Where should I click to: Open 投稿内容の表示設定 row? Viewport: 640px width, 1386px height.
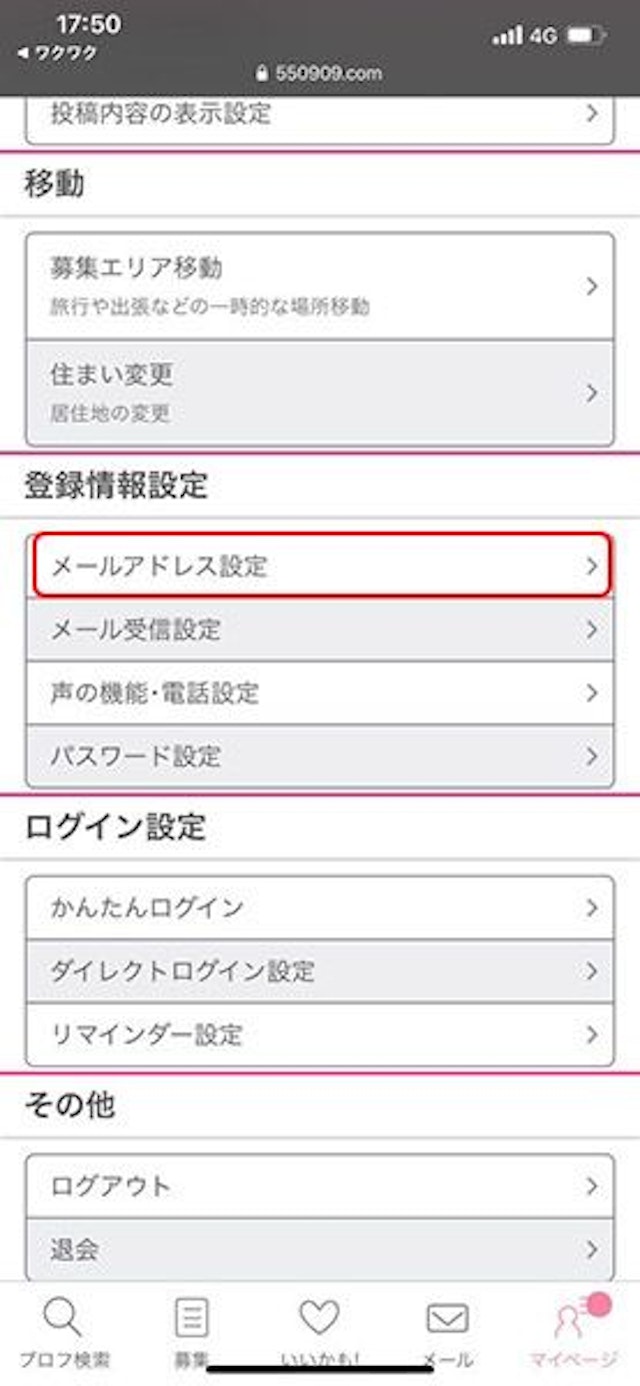click(319, 114)
